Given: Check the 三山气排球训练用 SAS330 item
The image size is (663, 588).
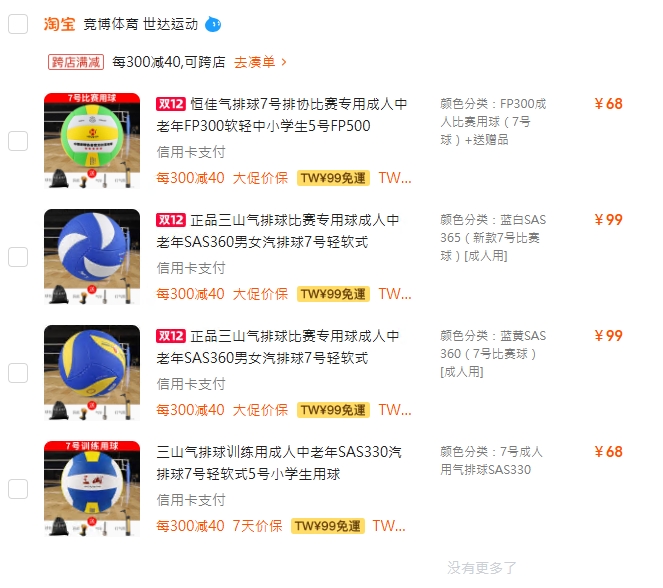Looking at the screenshot, I should 18,489.
